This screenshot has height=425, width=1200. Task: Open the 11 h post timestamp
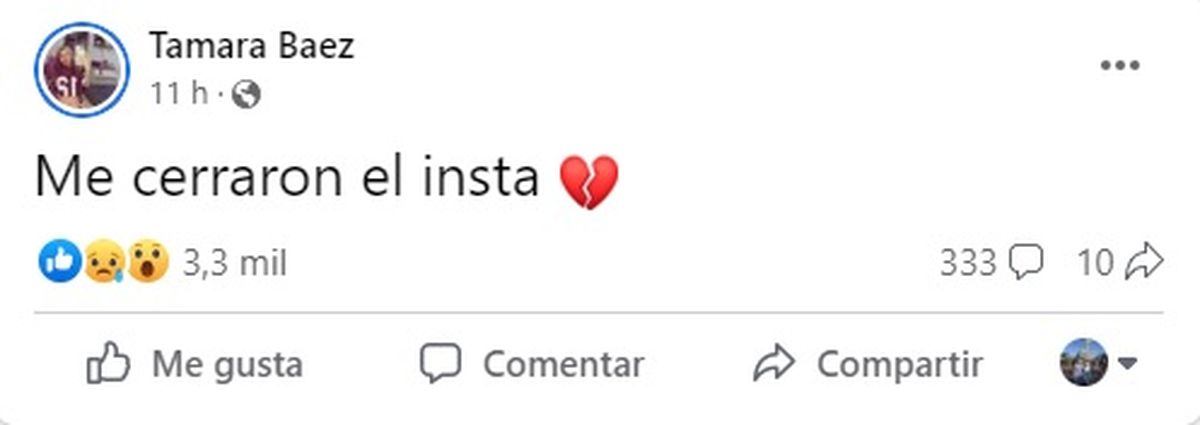pos(179,94)
